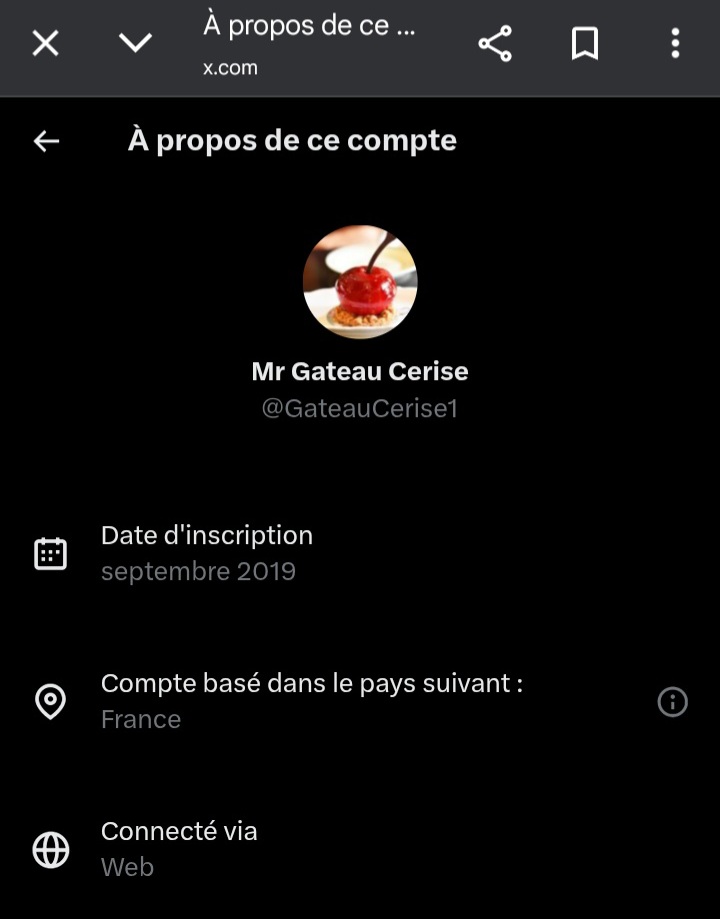The image size is (720, 919).
Task: Share this x.com page
Action: coord(495,43)
